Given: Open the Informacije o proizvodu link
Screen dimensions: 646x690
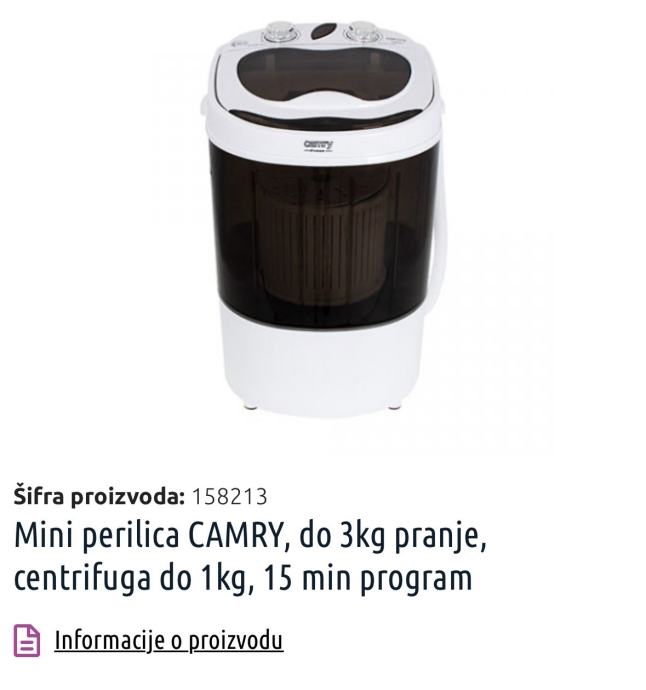Looking at the screenshot, I should click(x=168, y=640).
